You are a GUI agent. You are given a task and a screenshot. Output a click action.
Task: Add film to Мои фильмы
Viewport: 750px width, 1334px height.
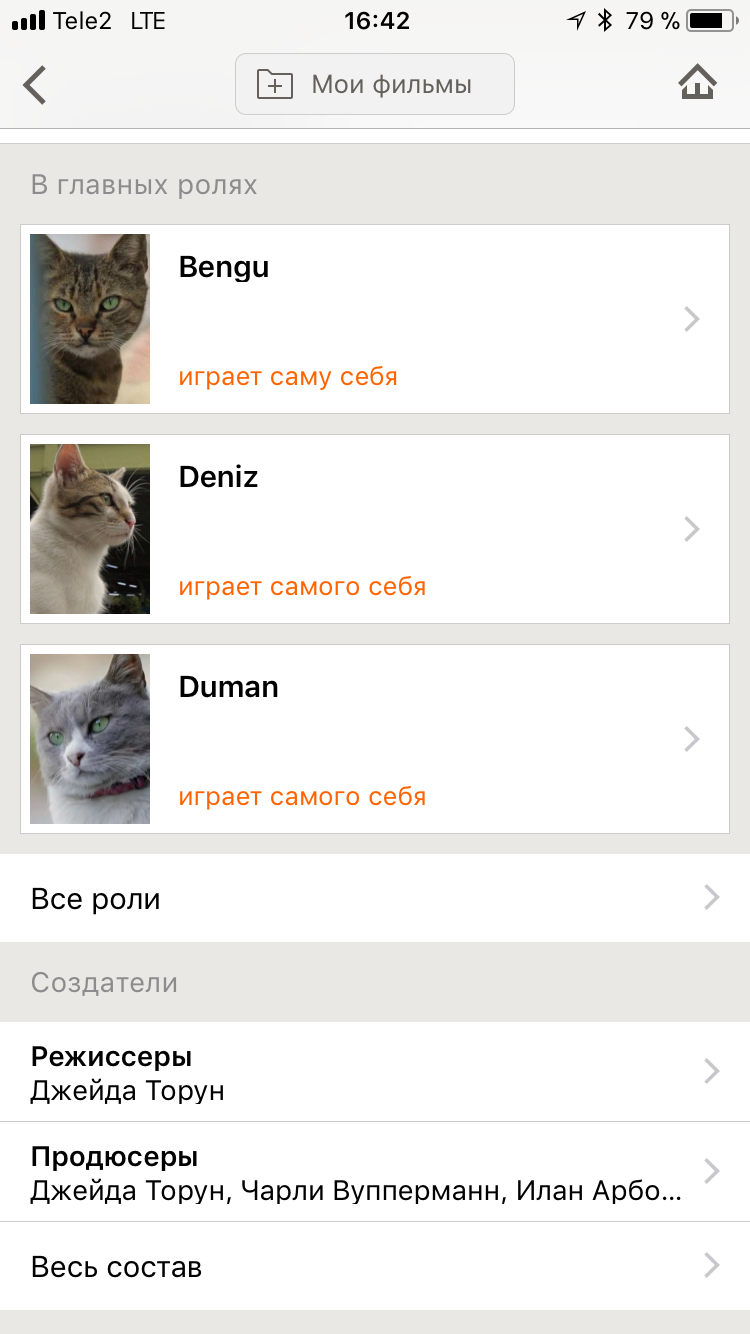point(374,85)
